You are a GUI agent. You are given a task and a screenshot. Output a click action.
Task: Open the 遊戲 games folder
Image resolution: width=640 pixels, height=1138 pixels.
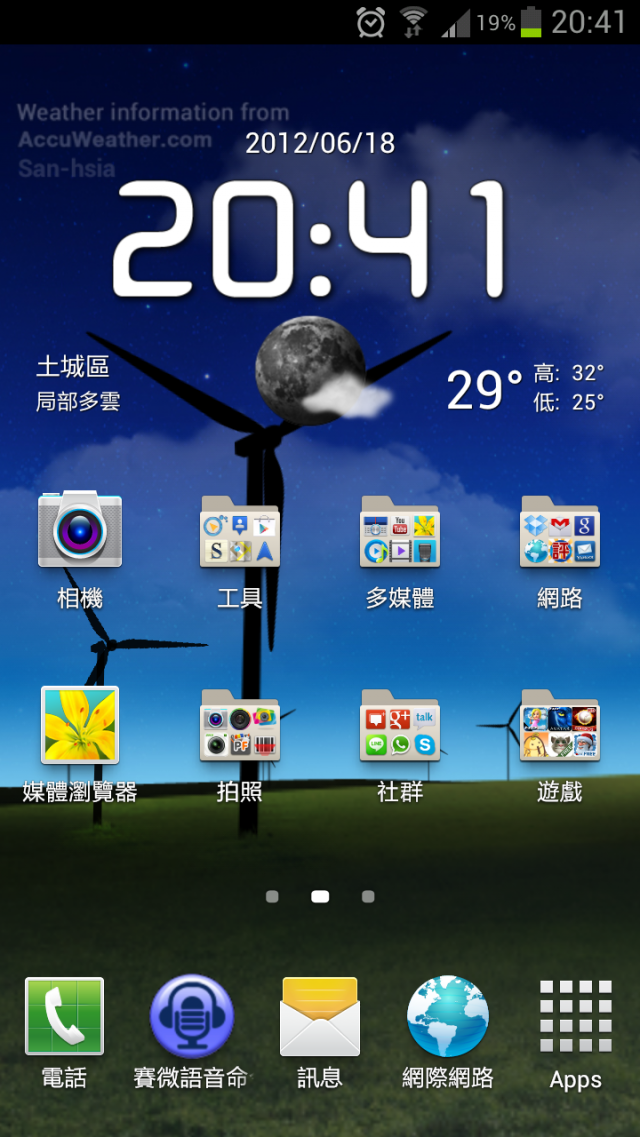pyautogui.click(x=560, y=725)
